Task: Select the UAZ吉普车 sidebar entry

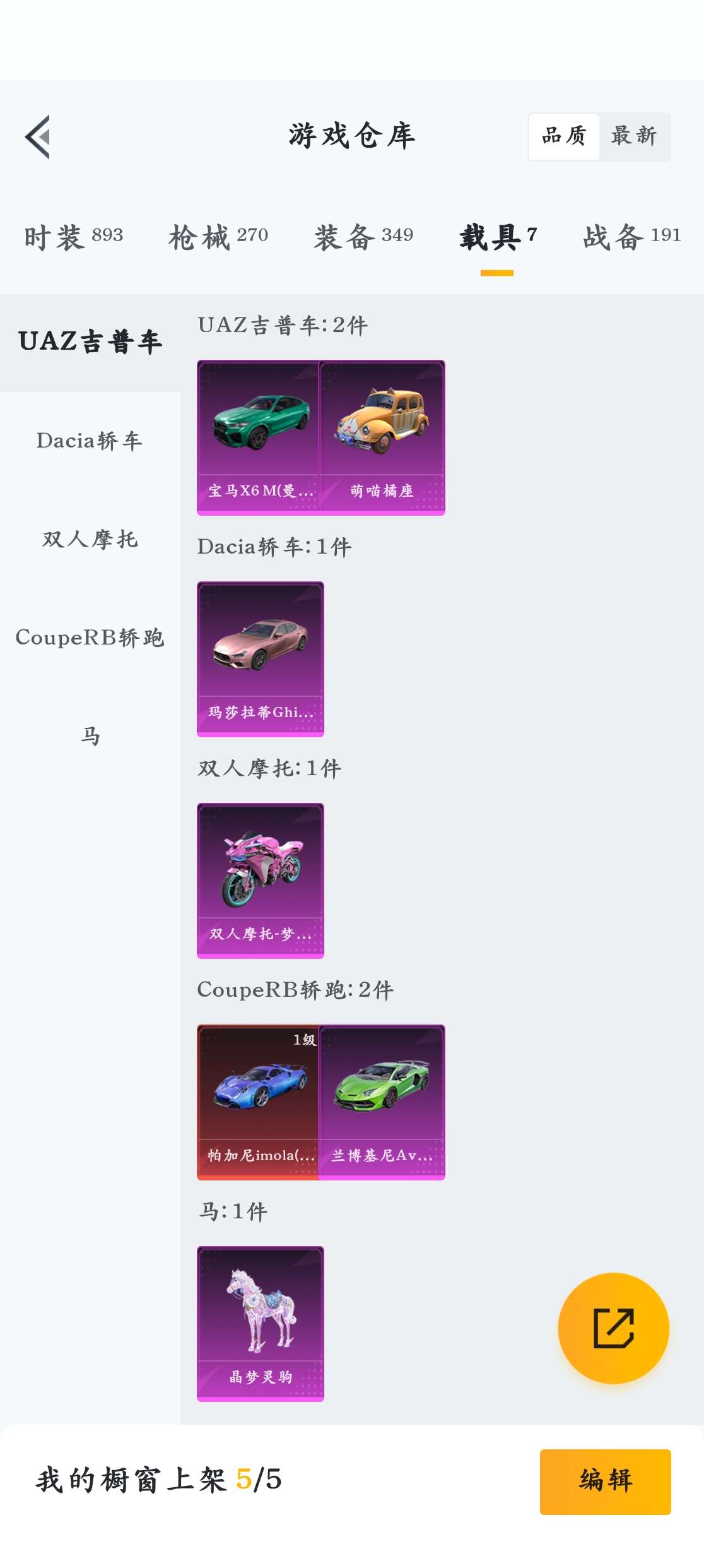Action: click(x=90, y=341)
